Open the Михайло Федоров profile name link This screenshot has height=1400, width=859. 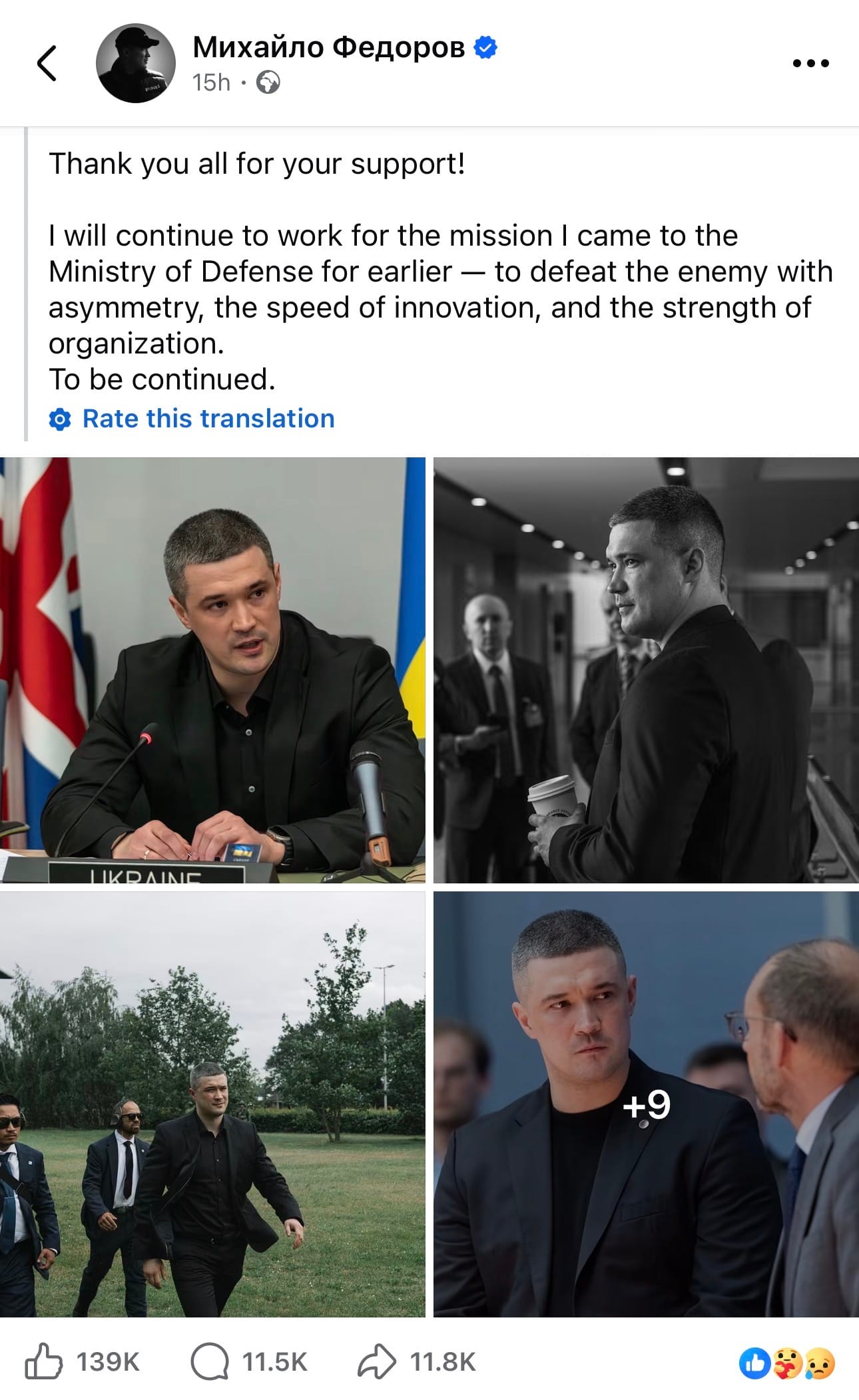[329, 47]
